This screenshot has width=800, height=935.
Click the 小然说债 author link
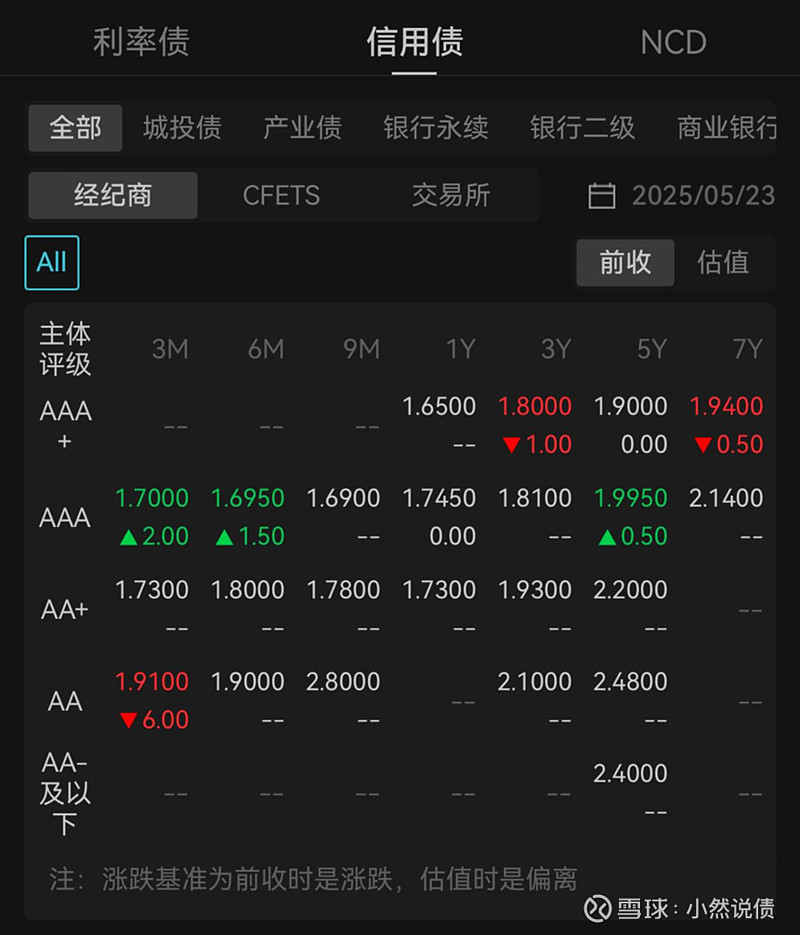724,906
